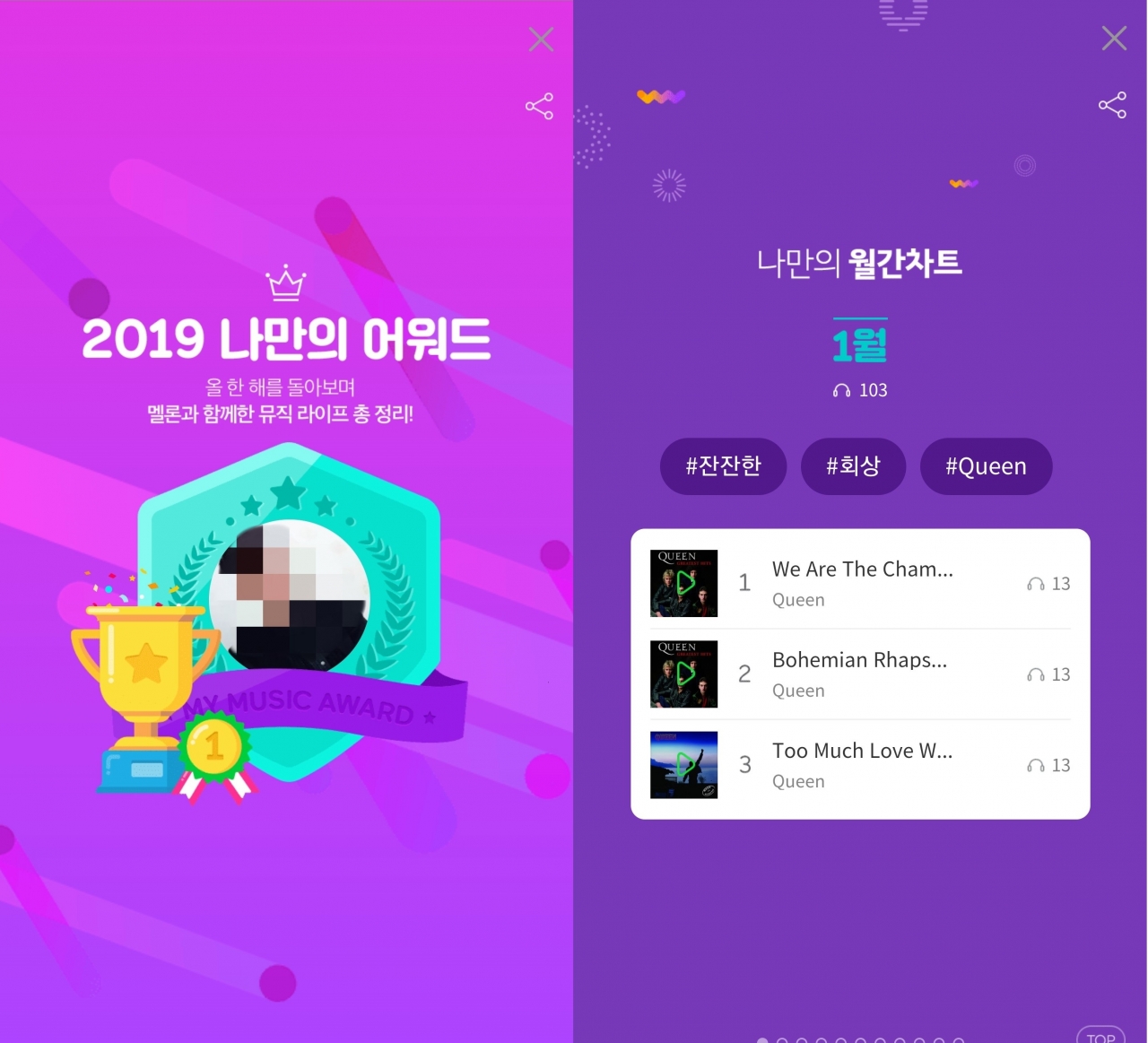
Task: Play the Bohemian Rhapsody album thumbnail
Action: tap(683, 674)
